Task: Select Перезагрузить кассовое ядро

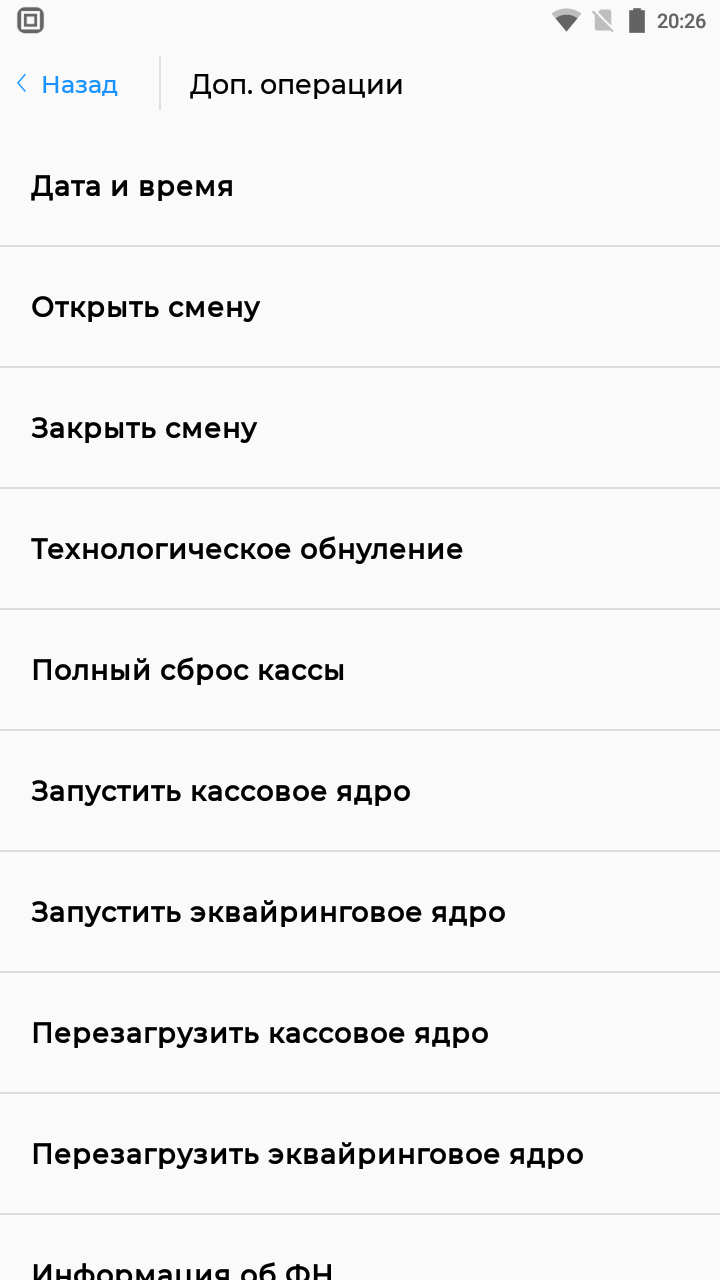Action: pyautogui.click(x=360, y=1033)
